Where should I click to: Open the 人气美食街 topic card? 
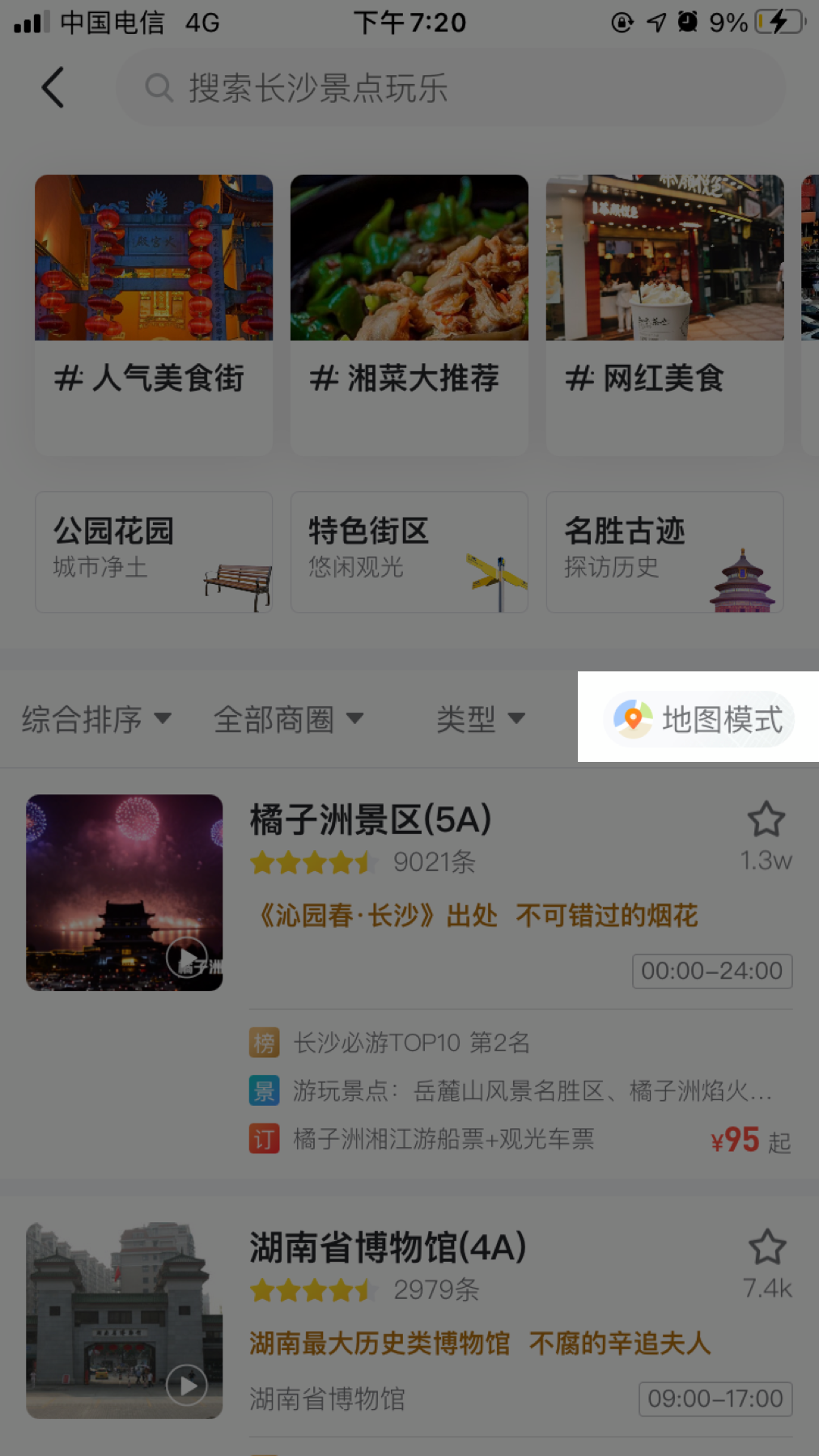click(154, 315)
